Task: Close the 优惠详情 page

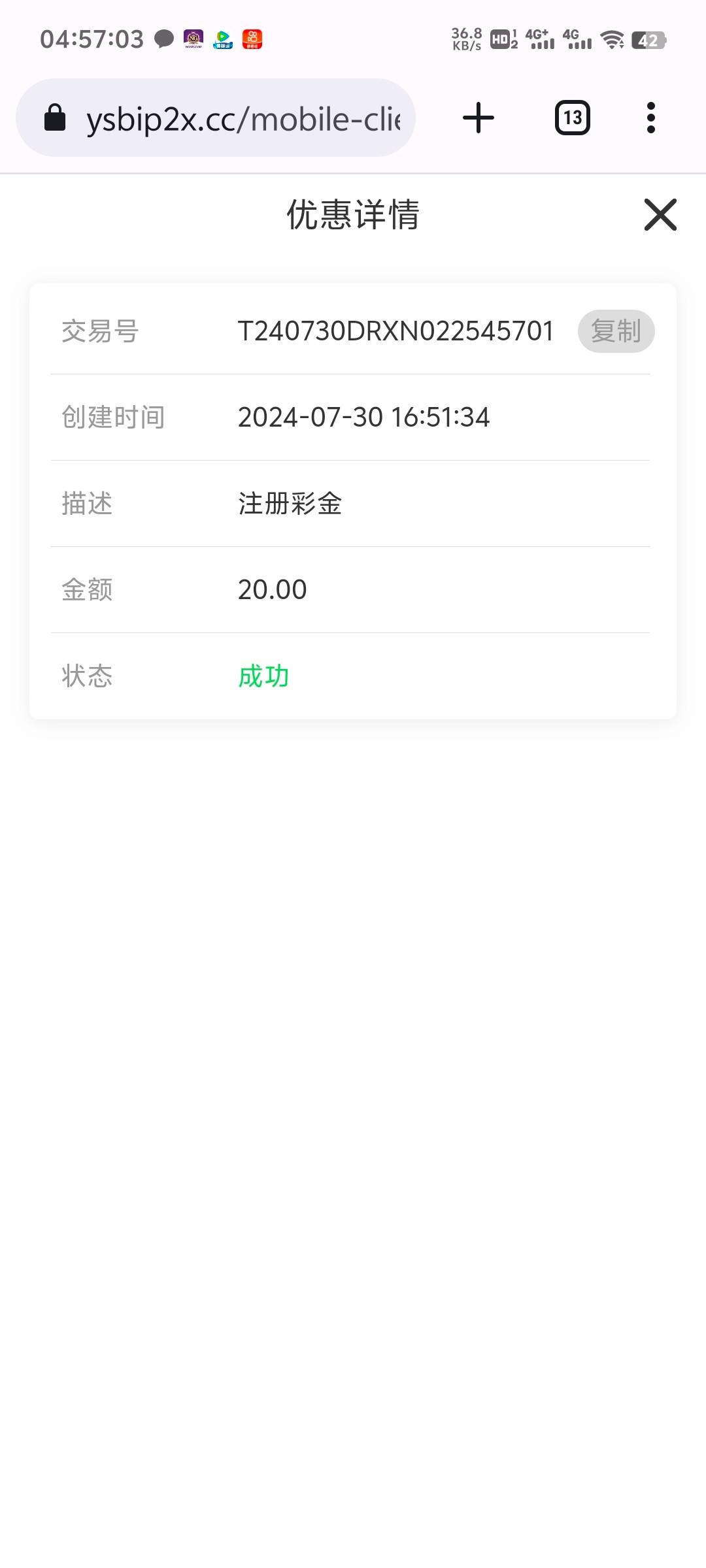Action: 660,215
